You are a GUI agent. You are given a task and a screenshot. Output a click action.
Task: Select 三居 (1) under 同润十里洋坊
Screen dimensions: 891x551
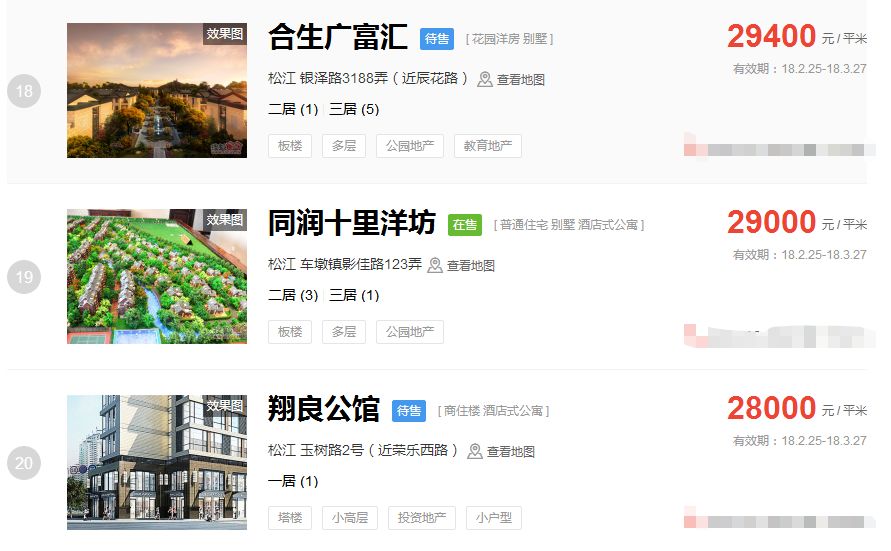coord(354,295)
